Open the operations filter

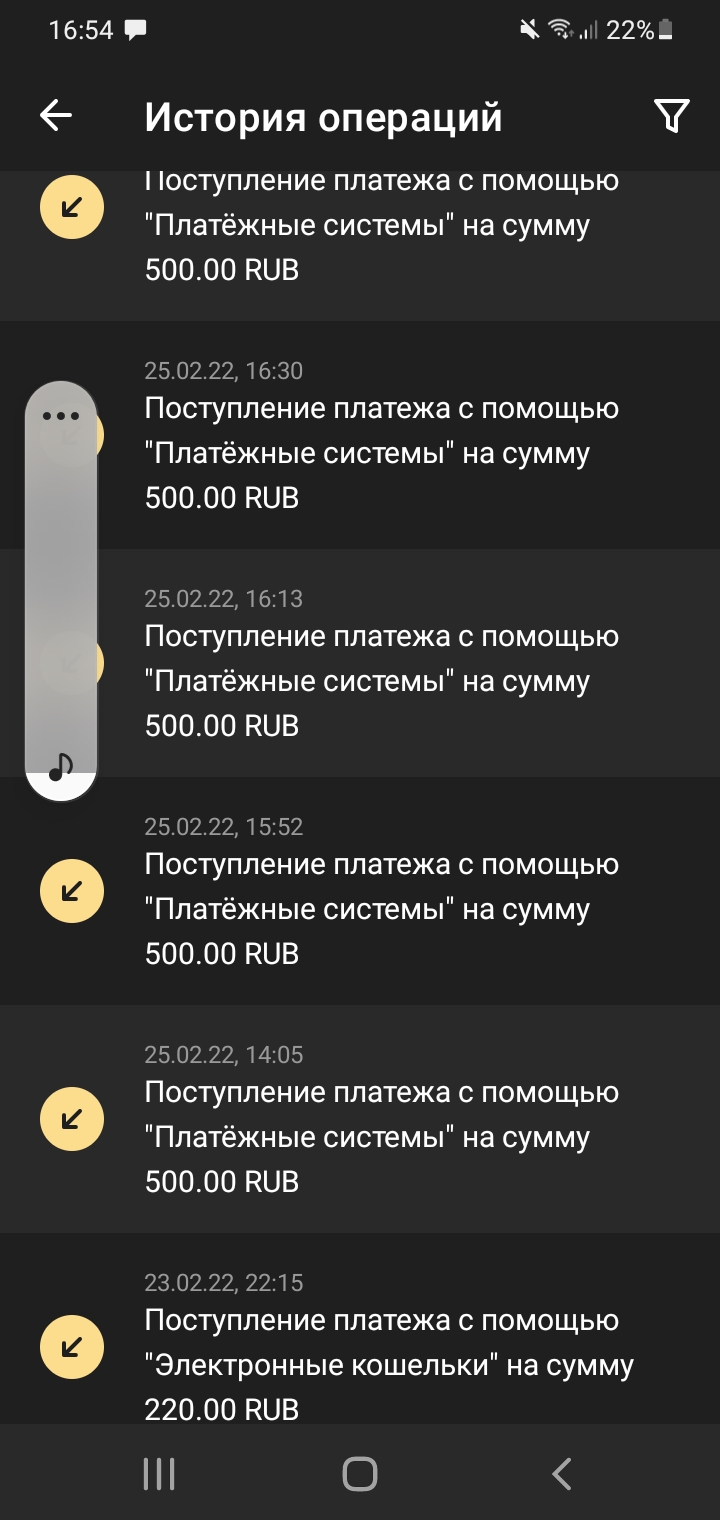[671, 116]
